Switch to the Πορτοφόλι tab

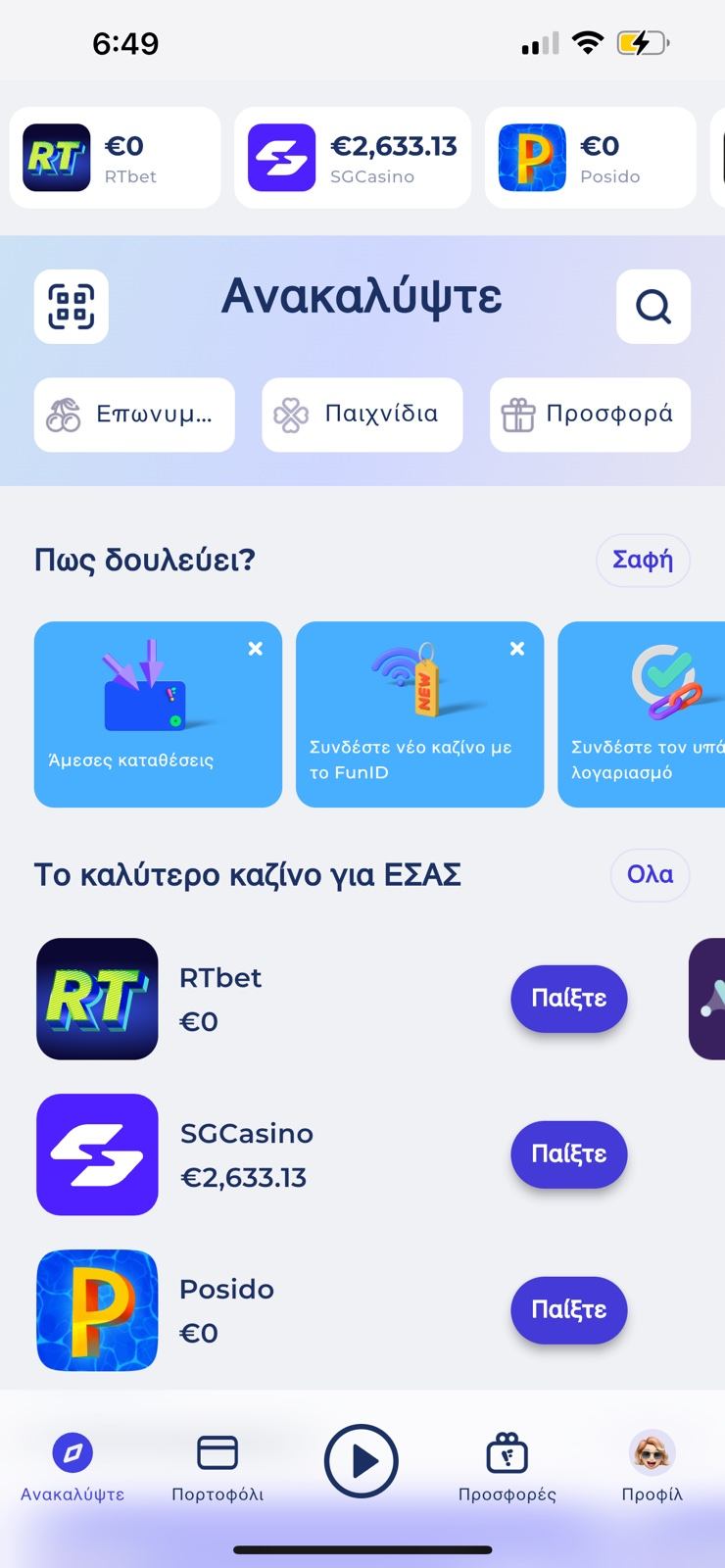tap(217, 1467)
